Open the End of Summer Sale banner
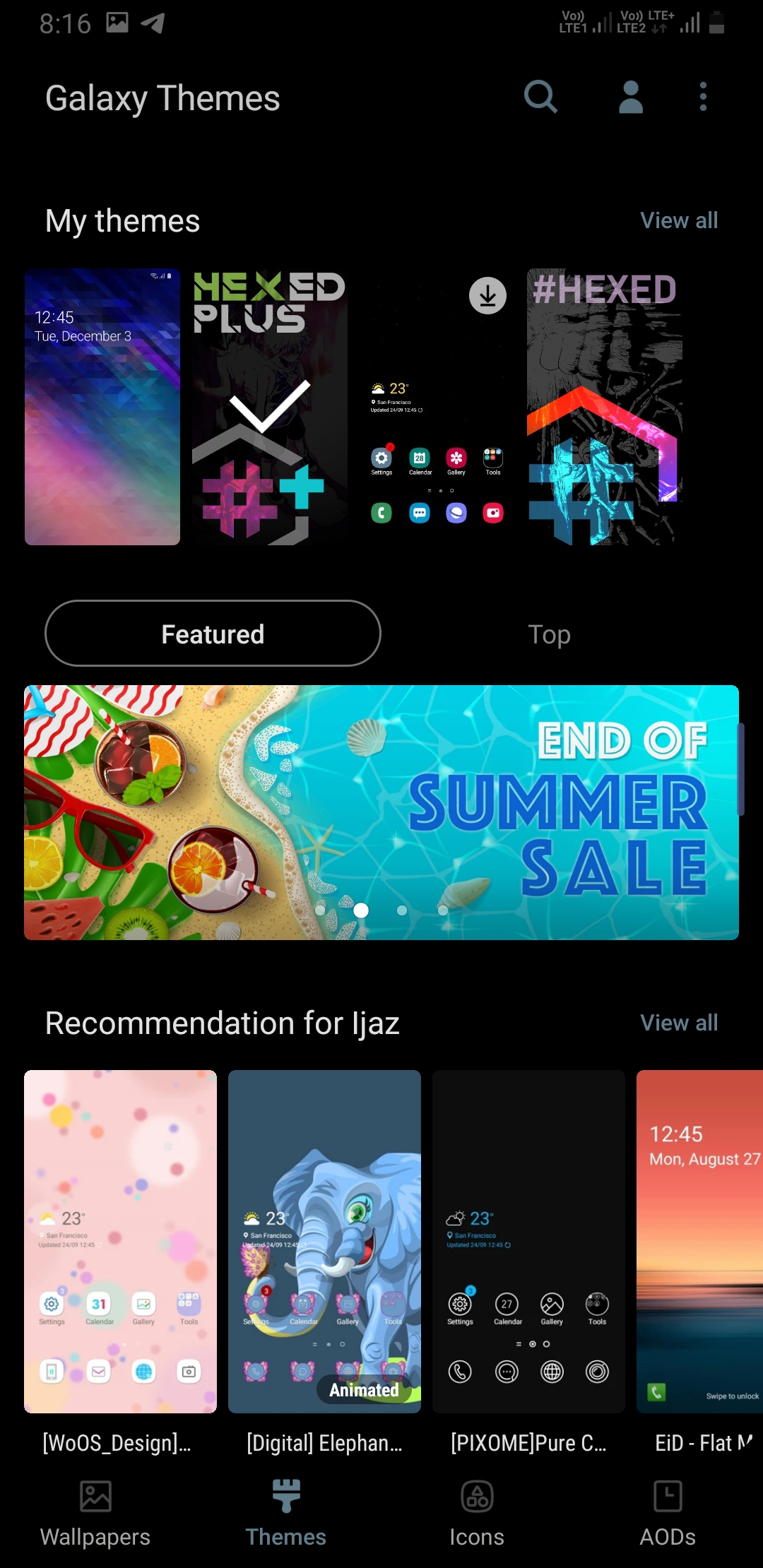The width and height of the screenshot is (763, 1568). coord(381,812)
